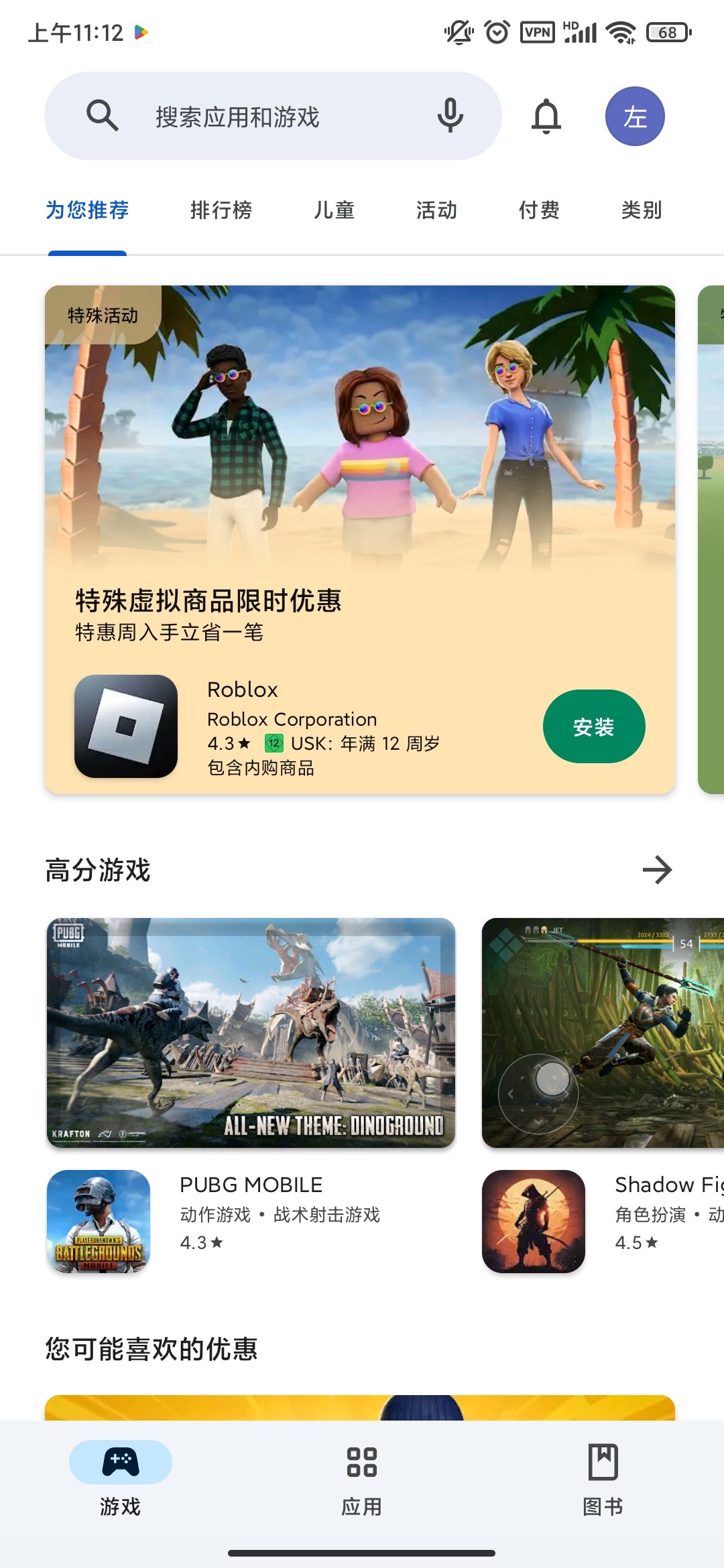Switch to the 儿童 tab
The image size is (724, 1568).
[x=337, y=210]
